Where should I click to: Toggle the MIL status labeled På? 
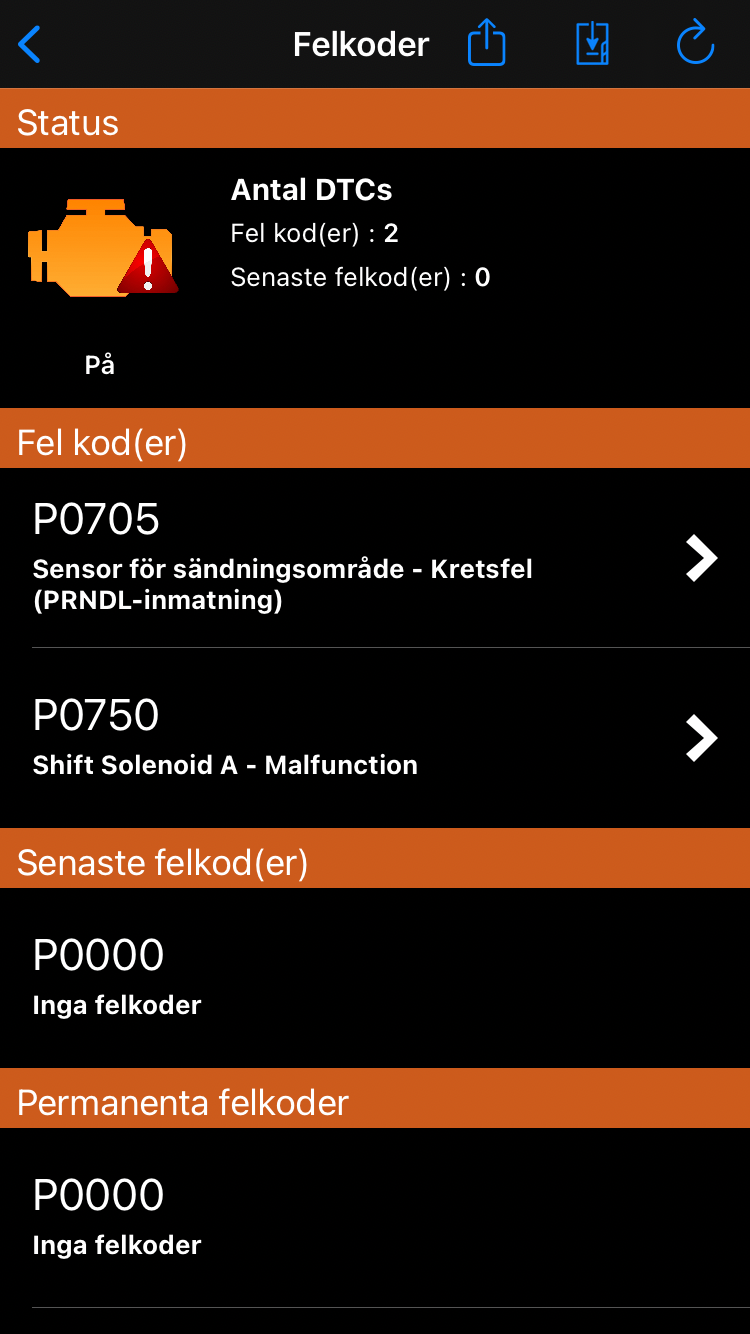99,364
